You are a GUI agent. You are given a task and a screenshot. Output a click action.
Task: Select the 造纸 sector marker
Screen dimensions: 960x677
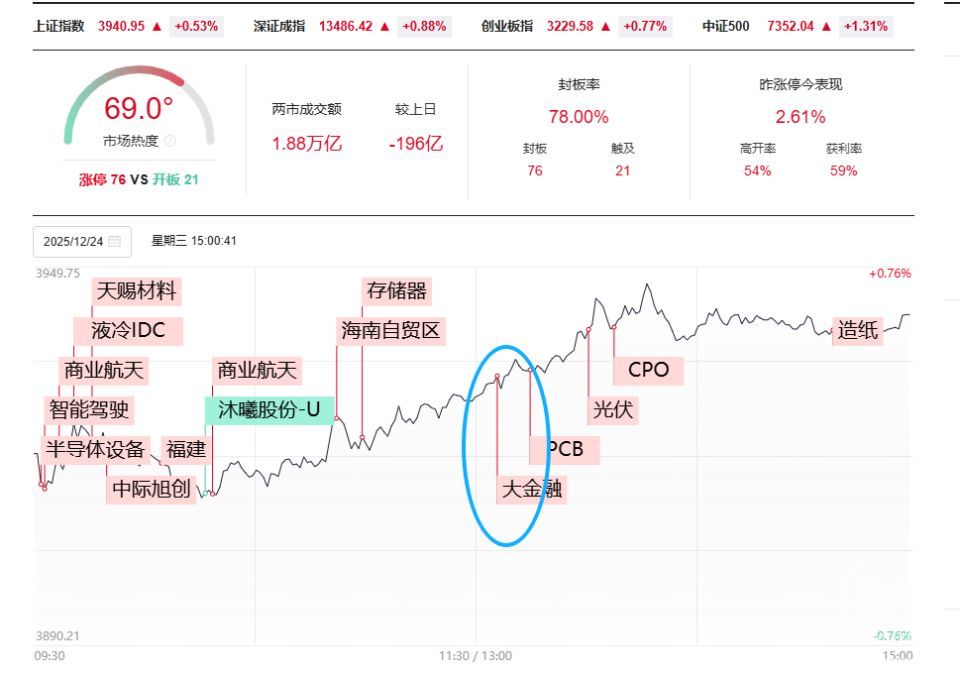[859, 331]
